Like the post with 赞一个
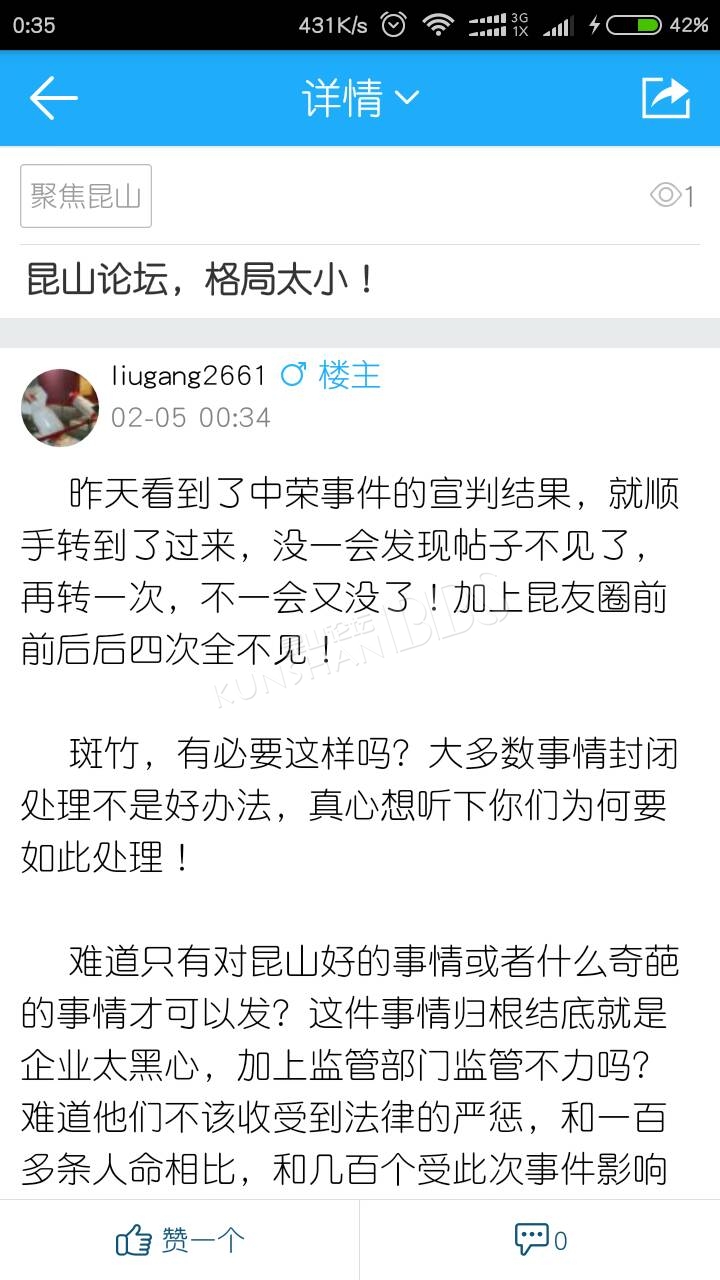This screenshot has width=720, height=1280. tap(180, 1241)
